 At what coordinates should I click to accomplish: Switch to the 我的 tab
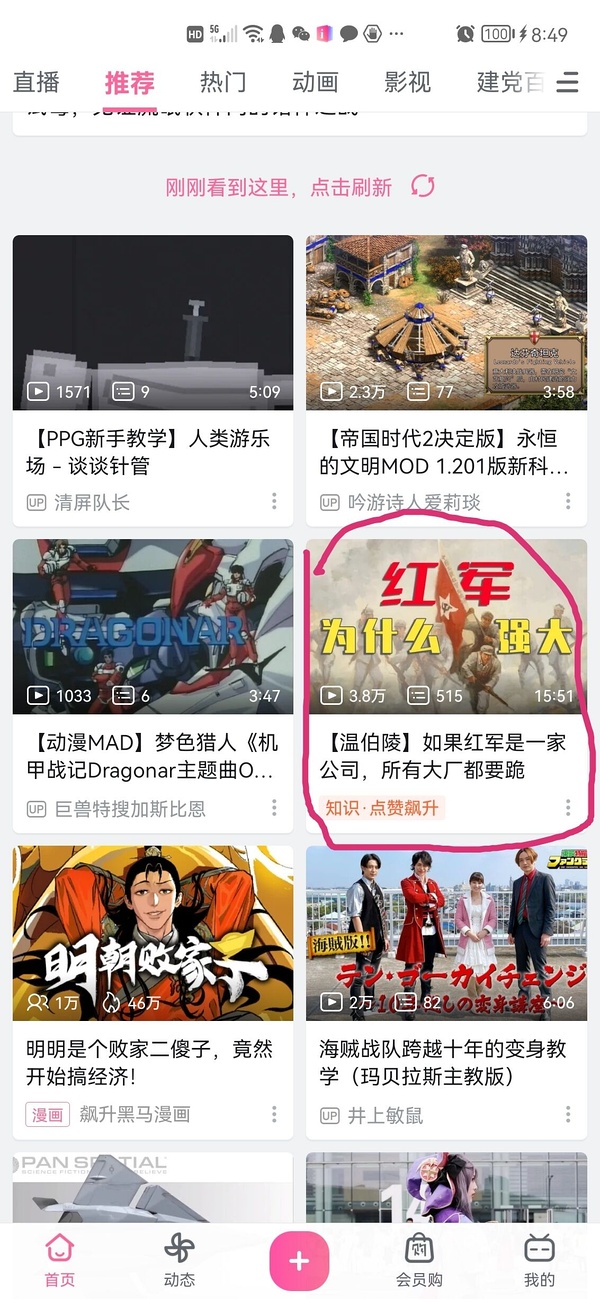(539, 1259)
